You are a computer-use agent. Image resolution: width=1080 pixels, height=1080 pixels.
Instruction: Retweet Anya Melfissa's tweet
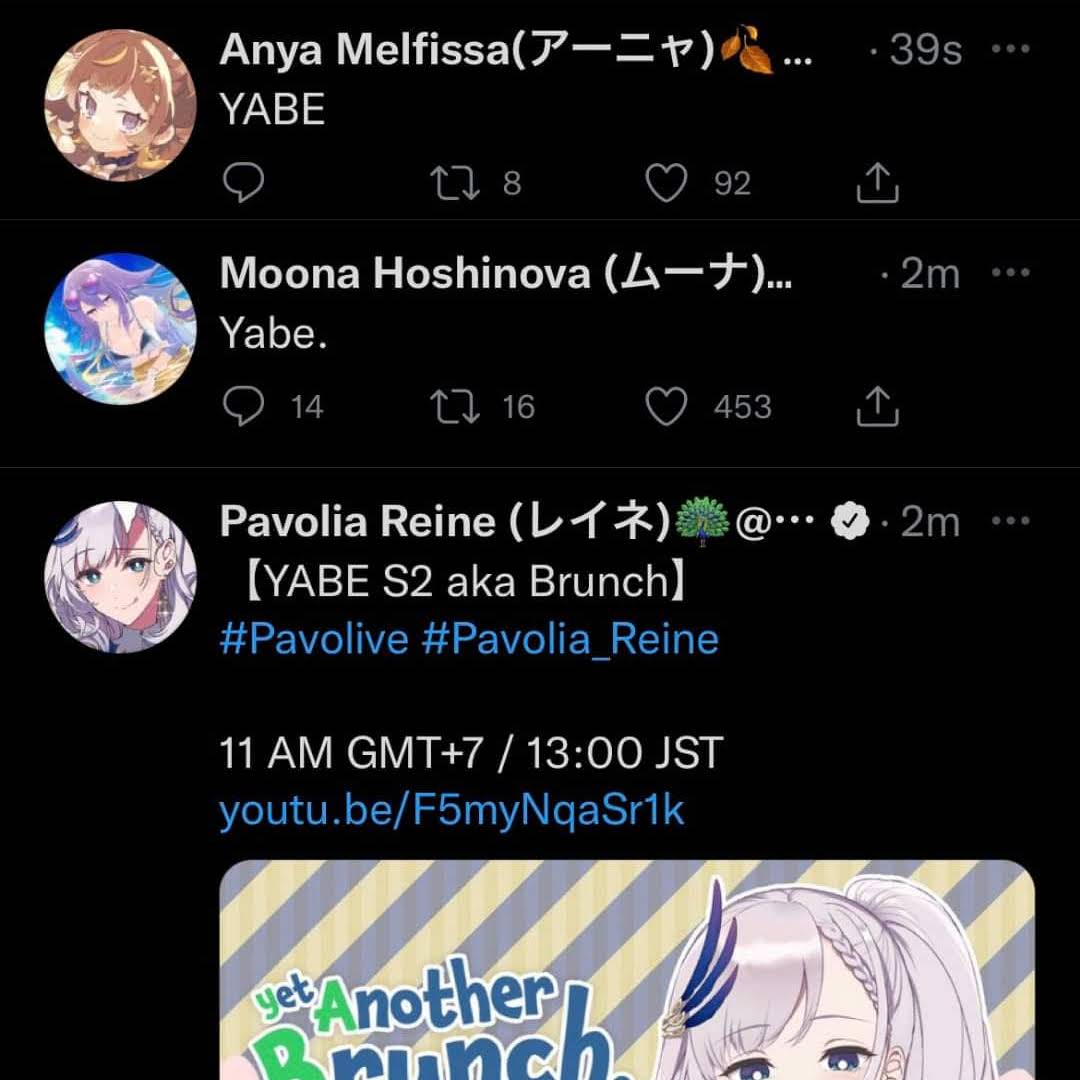coord(455,183)
